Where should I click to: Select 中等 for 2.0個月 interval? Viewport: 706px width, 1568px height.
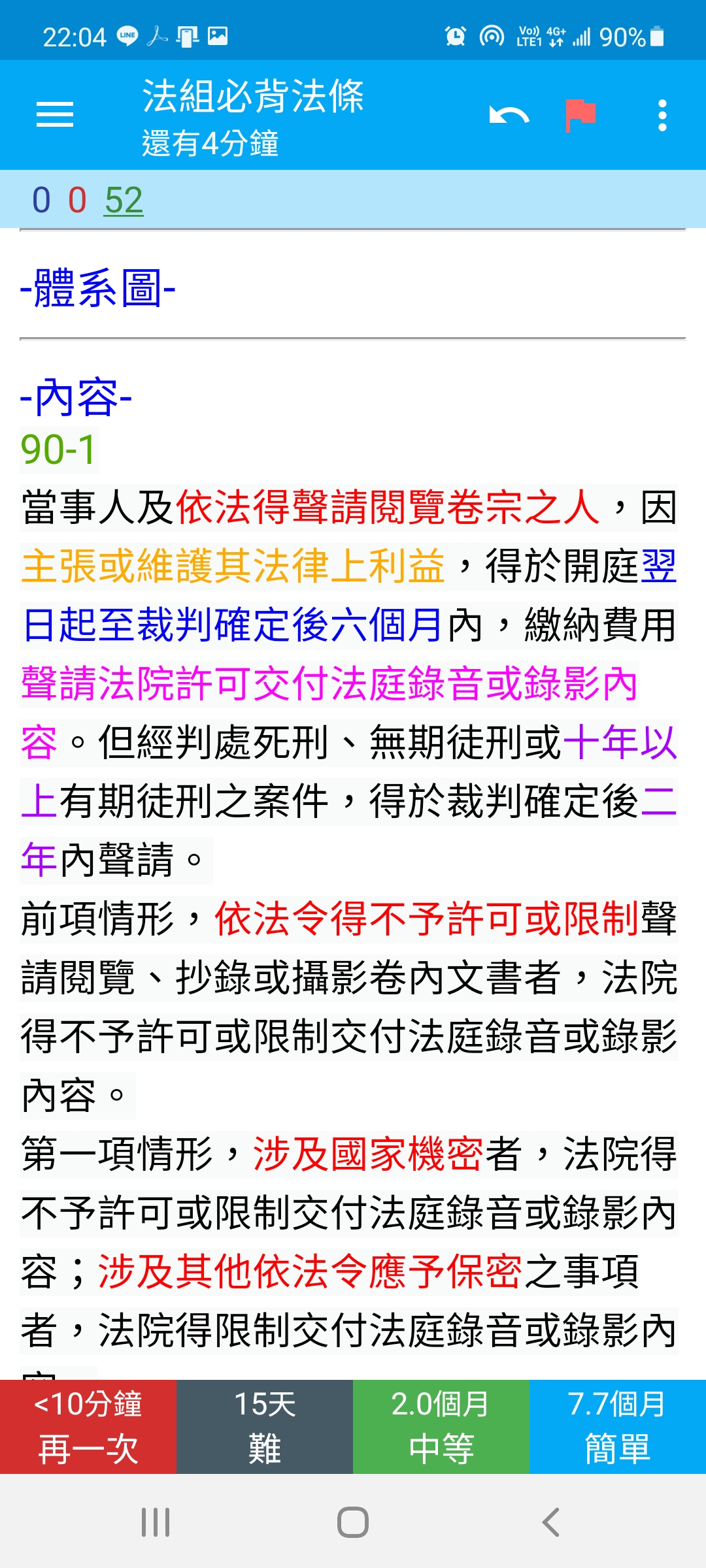click(441, 1426)
